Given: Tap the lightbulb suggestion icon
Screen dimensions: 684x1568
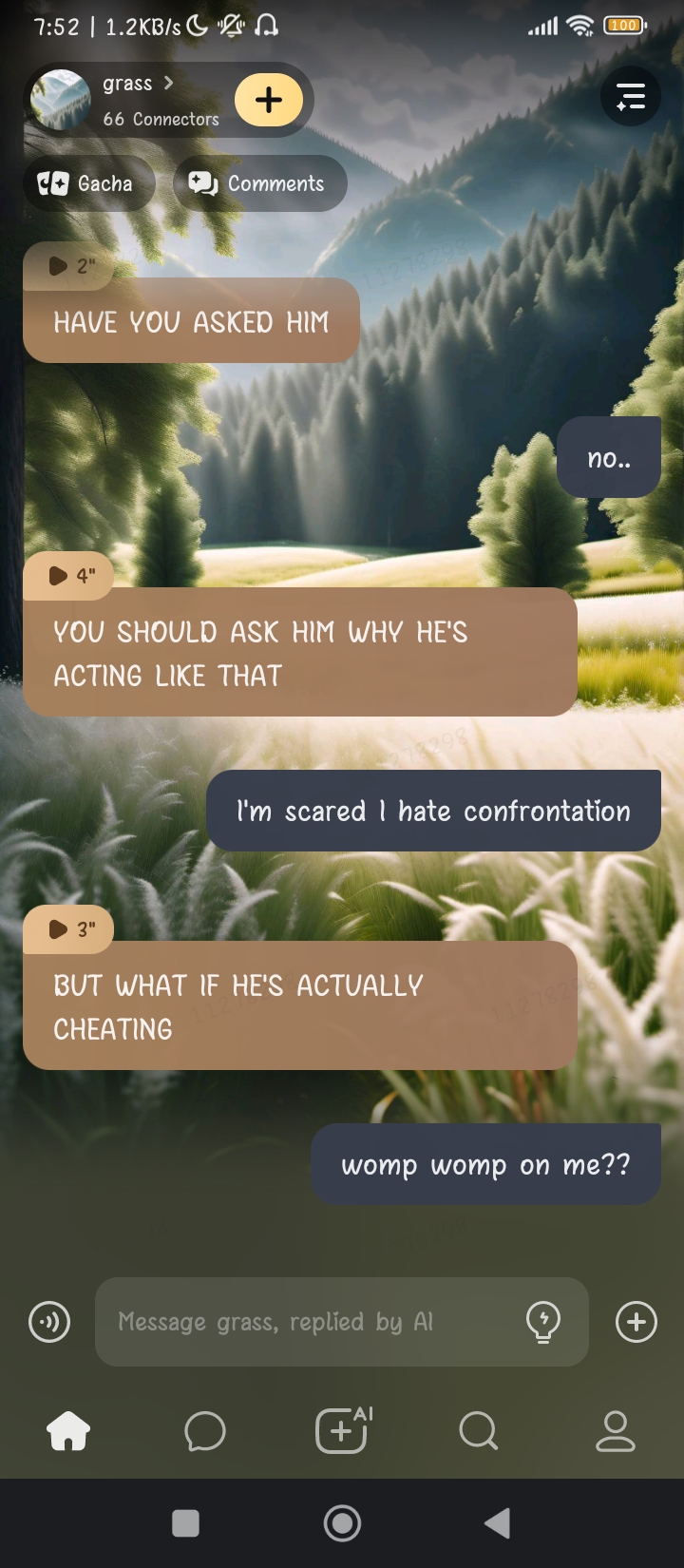Looking at the screenshot, I should coord(543,1322).
